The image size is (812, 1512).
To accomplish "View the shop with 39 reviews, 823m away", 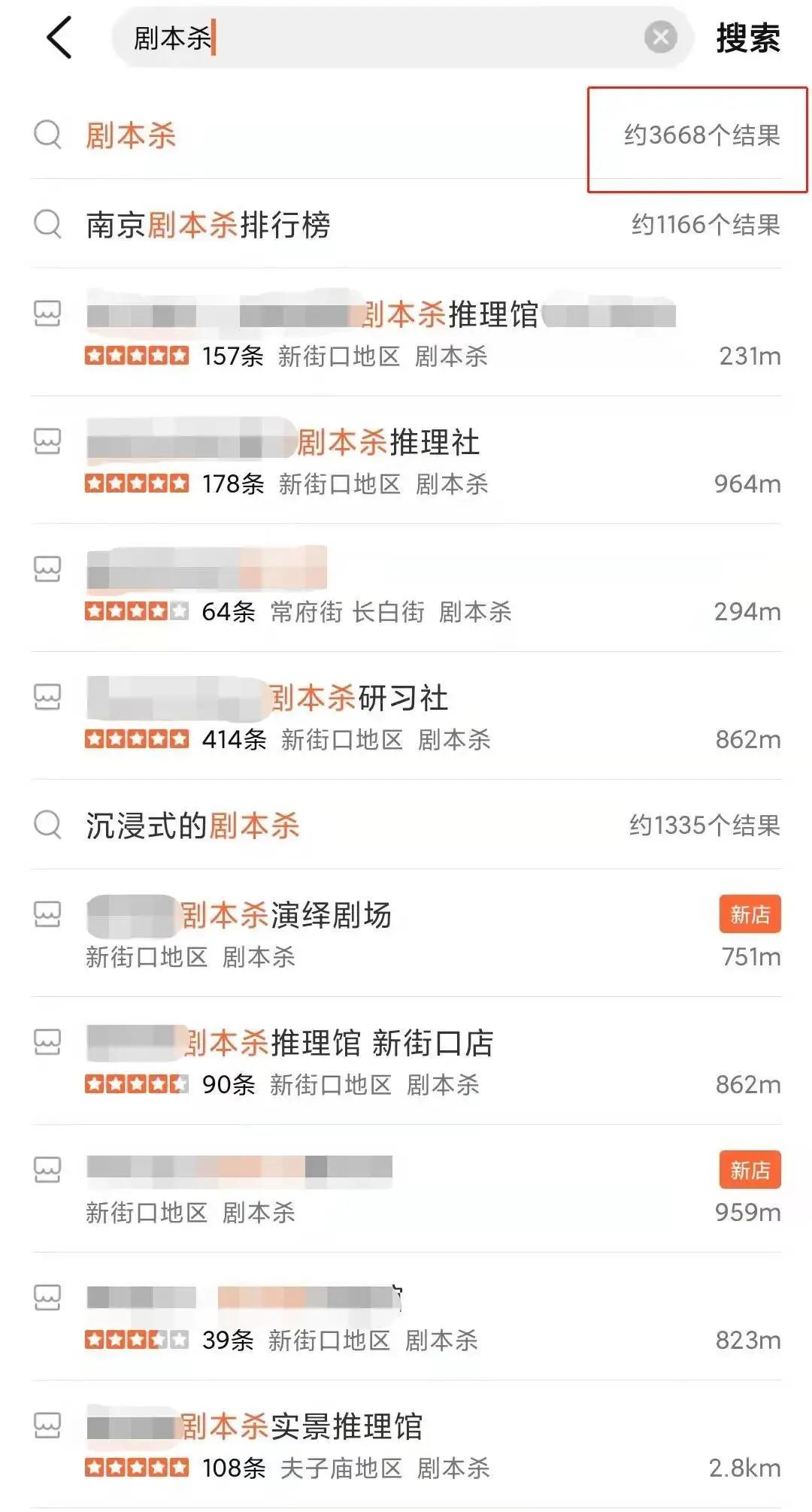I will [x=406, y=1317].
